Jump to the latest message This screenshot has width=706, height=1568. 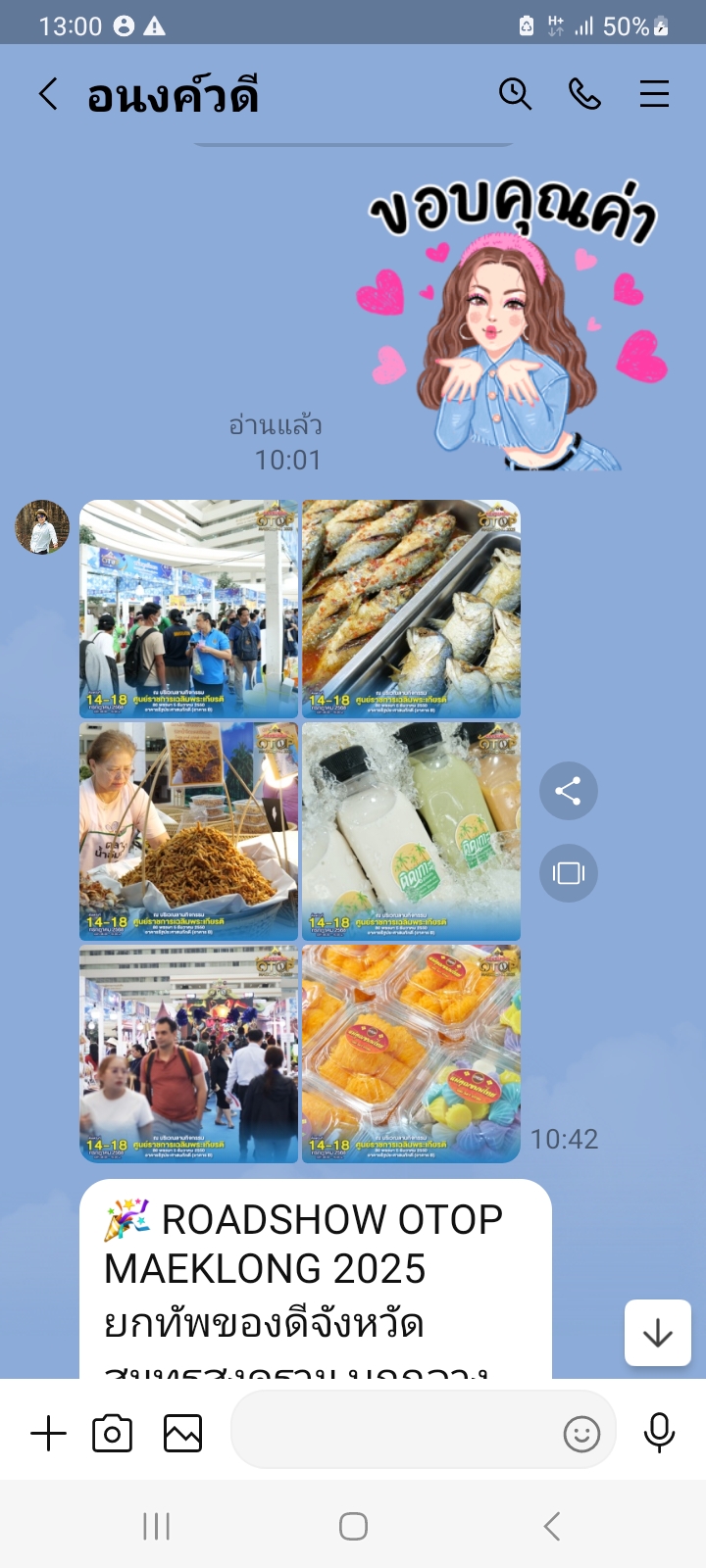(657, 1333)
